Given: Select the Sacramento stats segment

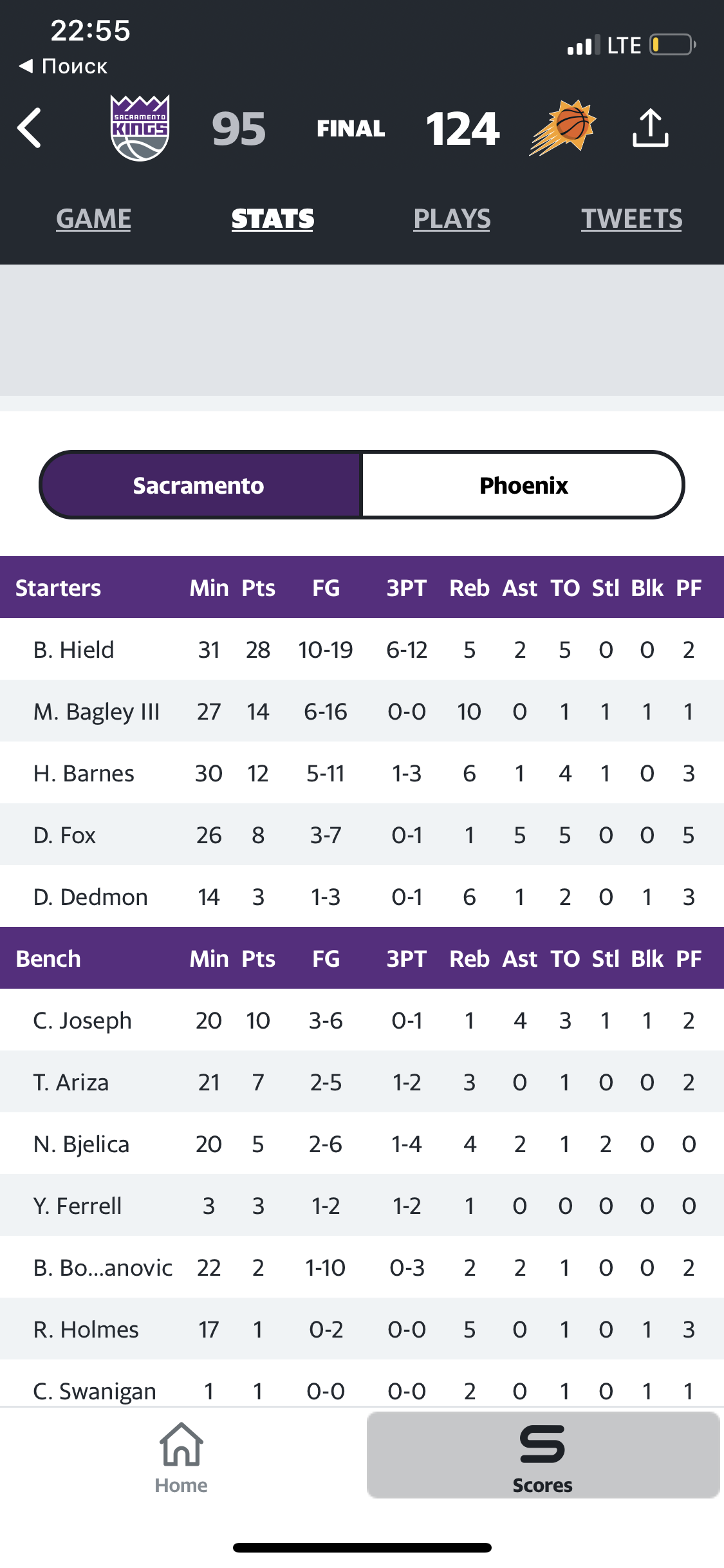Looking at the screenshot, I should pyautogui.click(x=199, y=485).
